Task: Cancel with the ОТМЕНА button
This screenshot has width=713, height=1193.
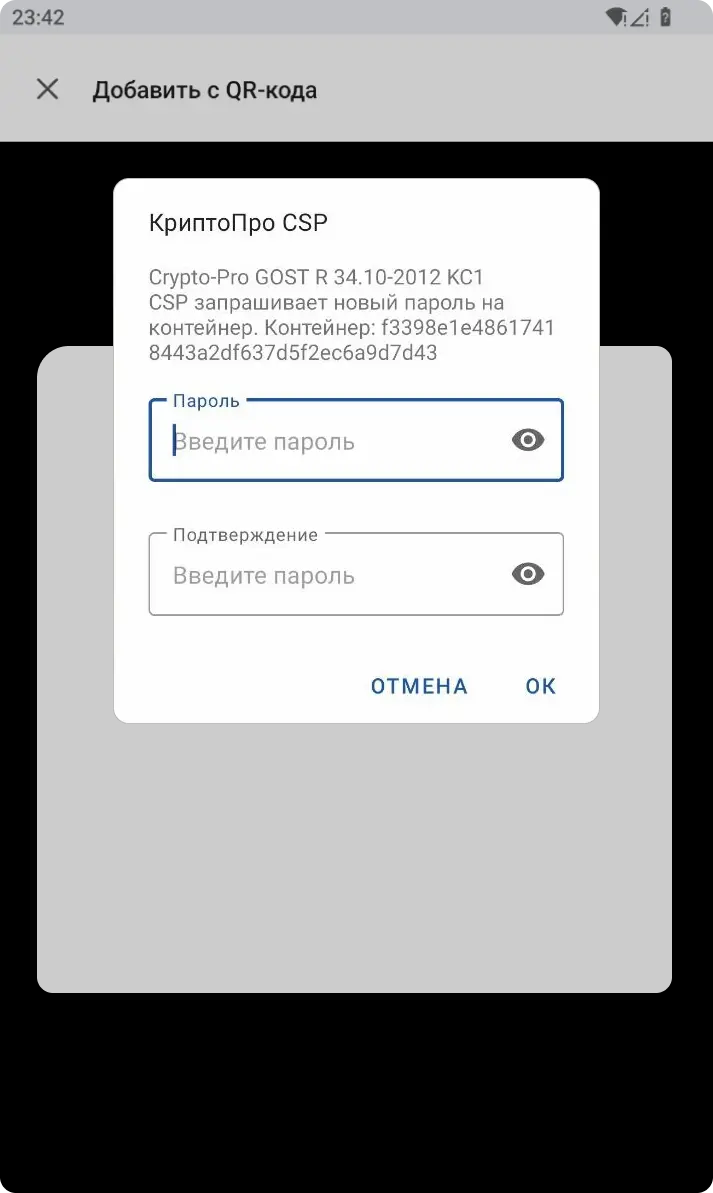Action: point(419,686)
